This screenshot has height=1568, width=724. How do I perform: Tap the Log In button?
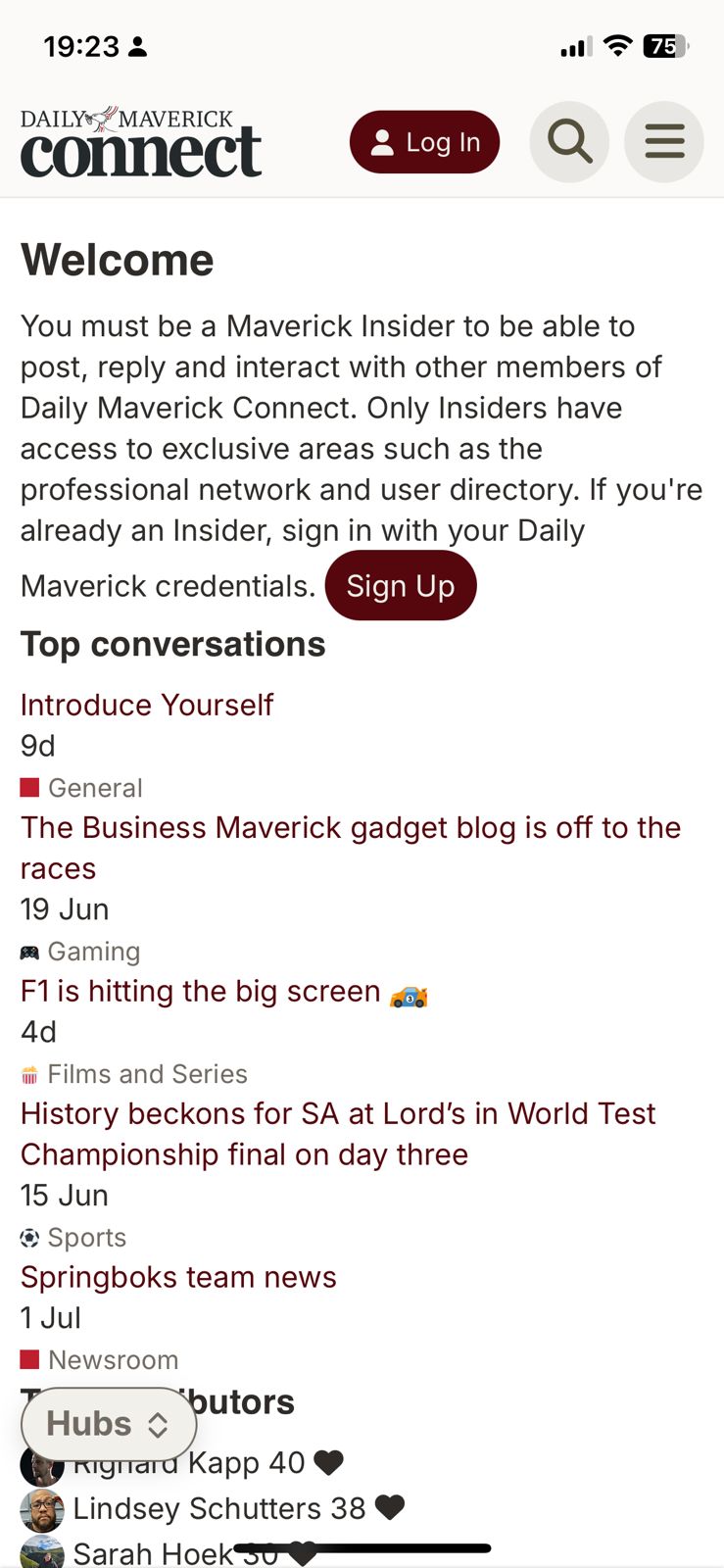(x=424, y=142)
